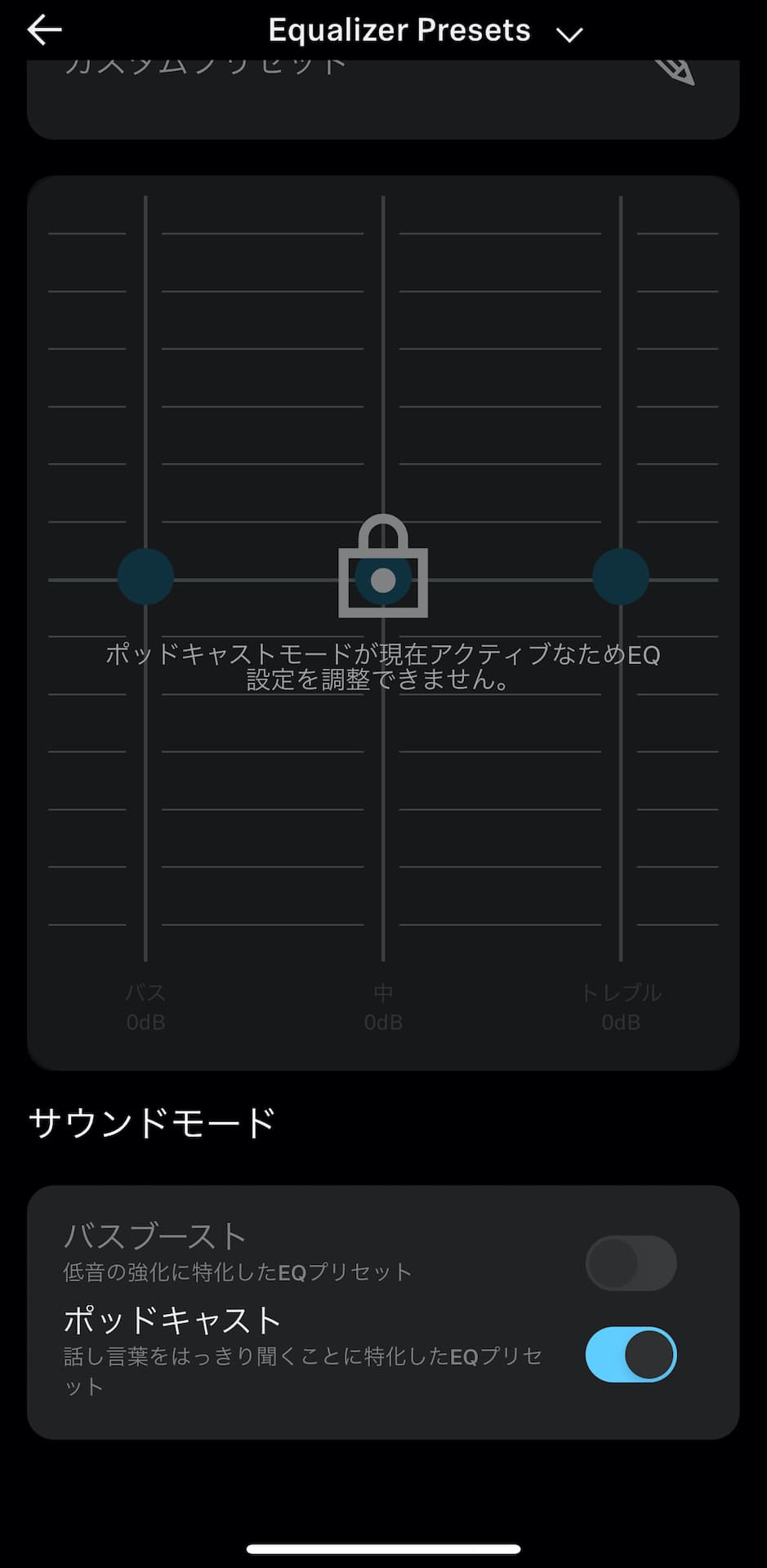Viewport: 767px width, 1568px height.
Task: Go back with the arrow icon
Action: point(44,30)
